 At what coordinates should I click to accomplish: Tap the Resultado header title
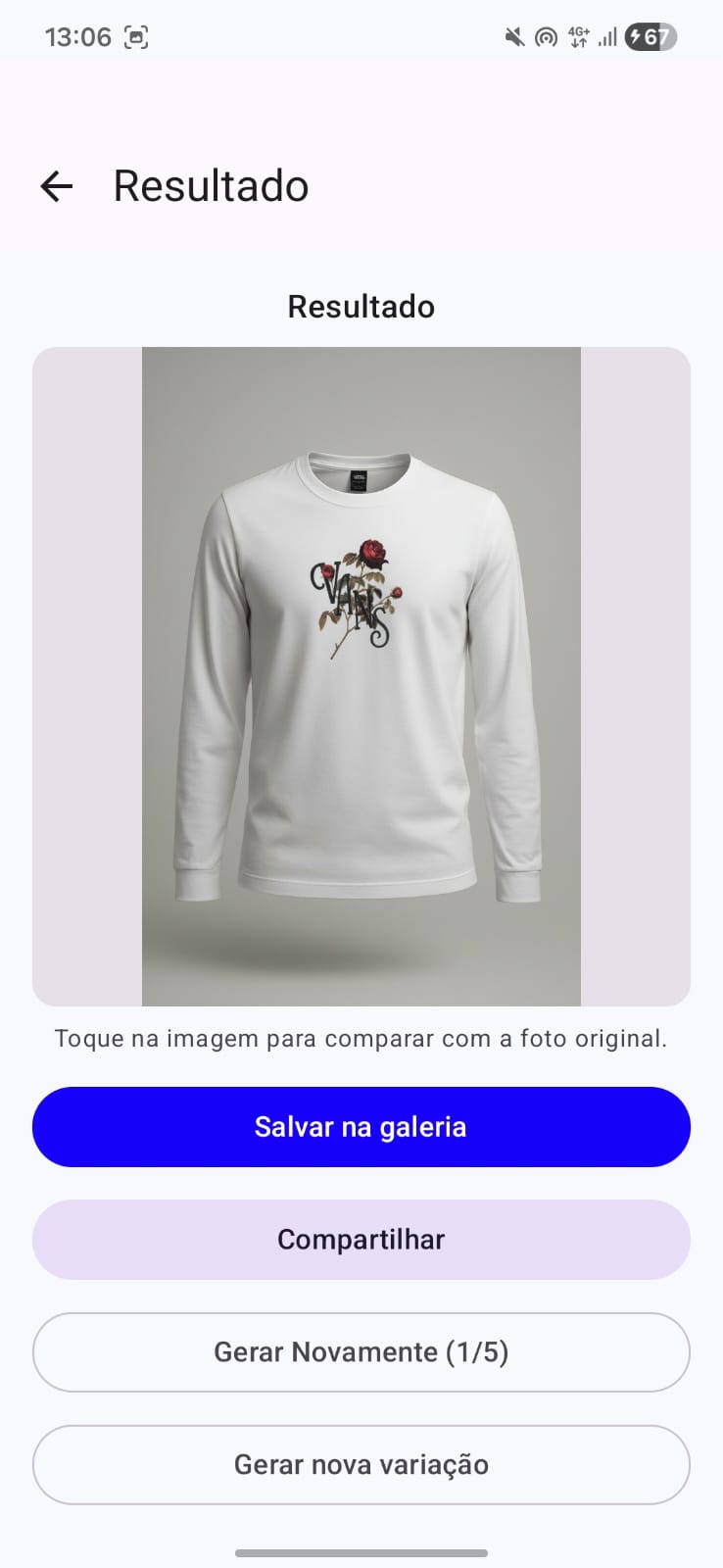pyautogui.click(x=211, y=186)
